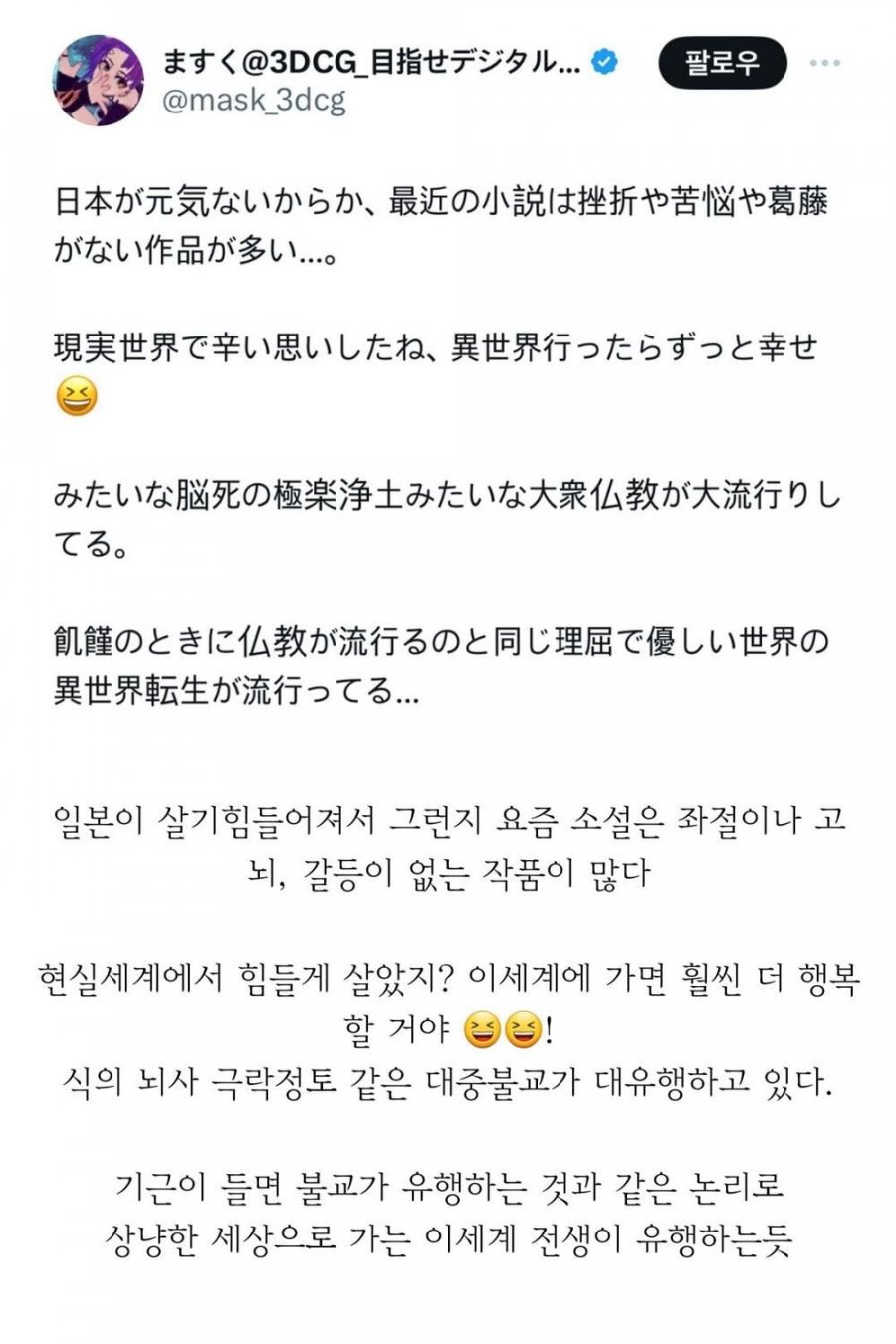
Task: Open the profile picture of ますく
Action: click(99, 80)
